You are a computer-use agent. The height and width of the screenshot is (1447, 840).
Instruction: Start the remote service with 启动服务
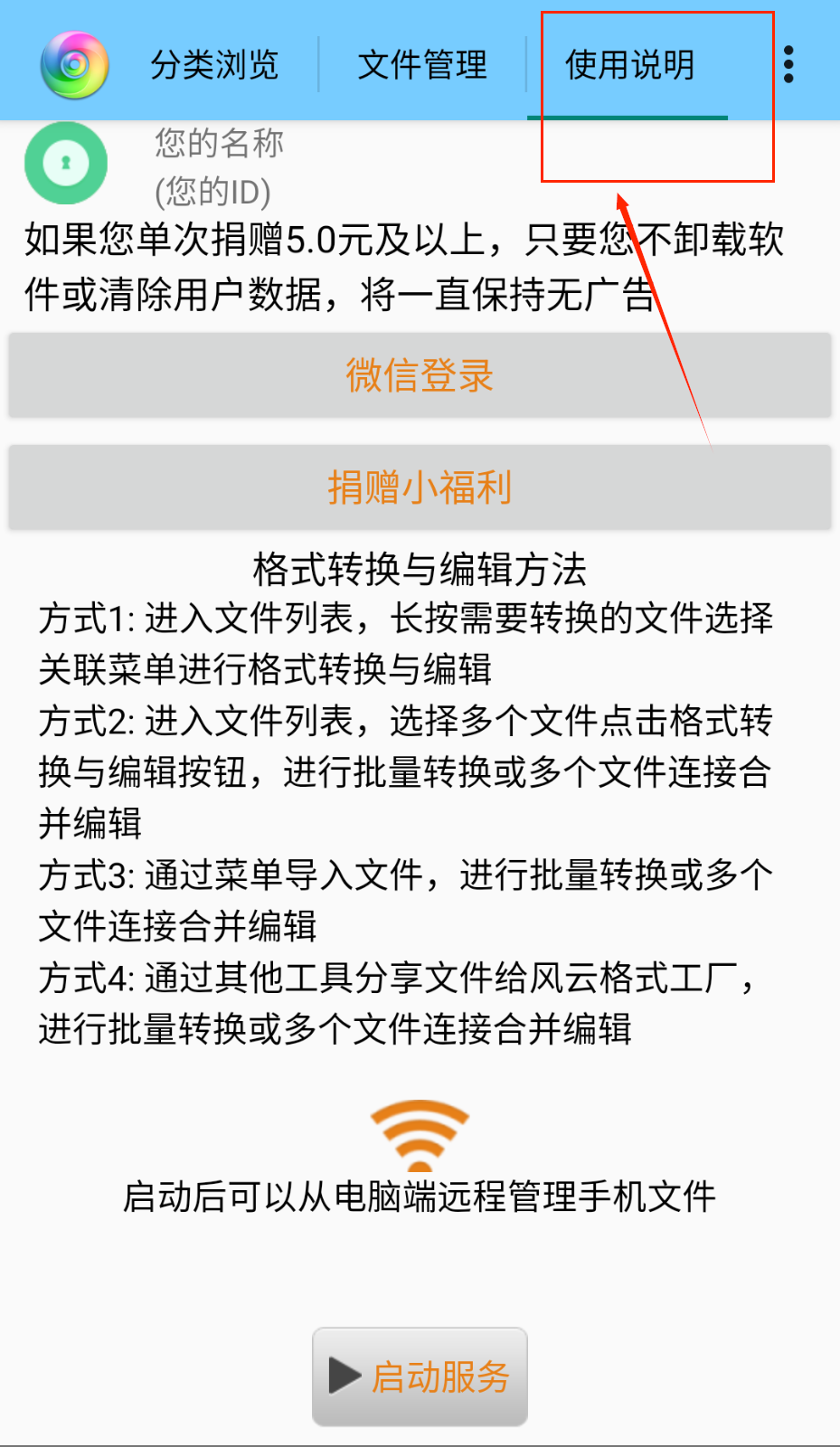[x=420, y=1376]
